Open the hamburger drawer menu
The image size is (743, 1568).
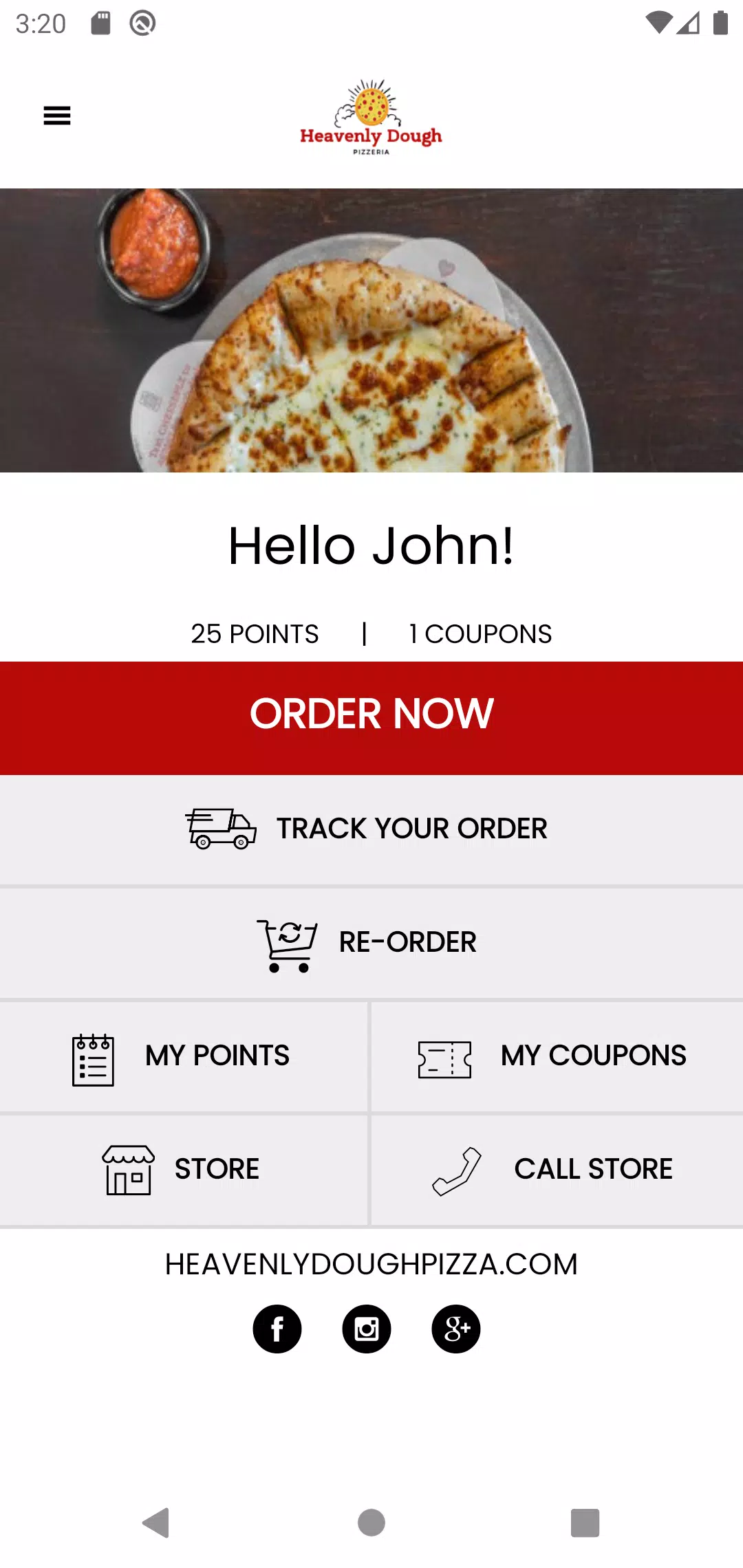pyautogui.click(x=57, y=116)
